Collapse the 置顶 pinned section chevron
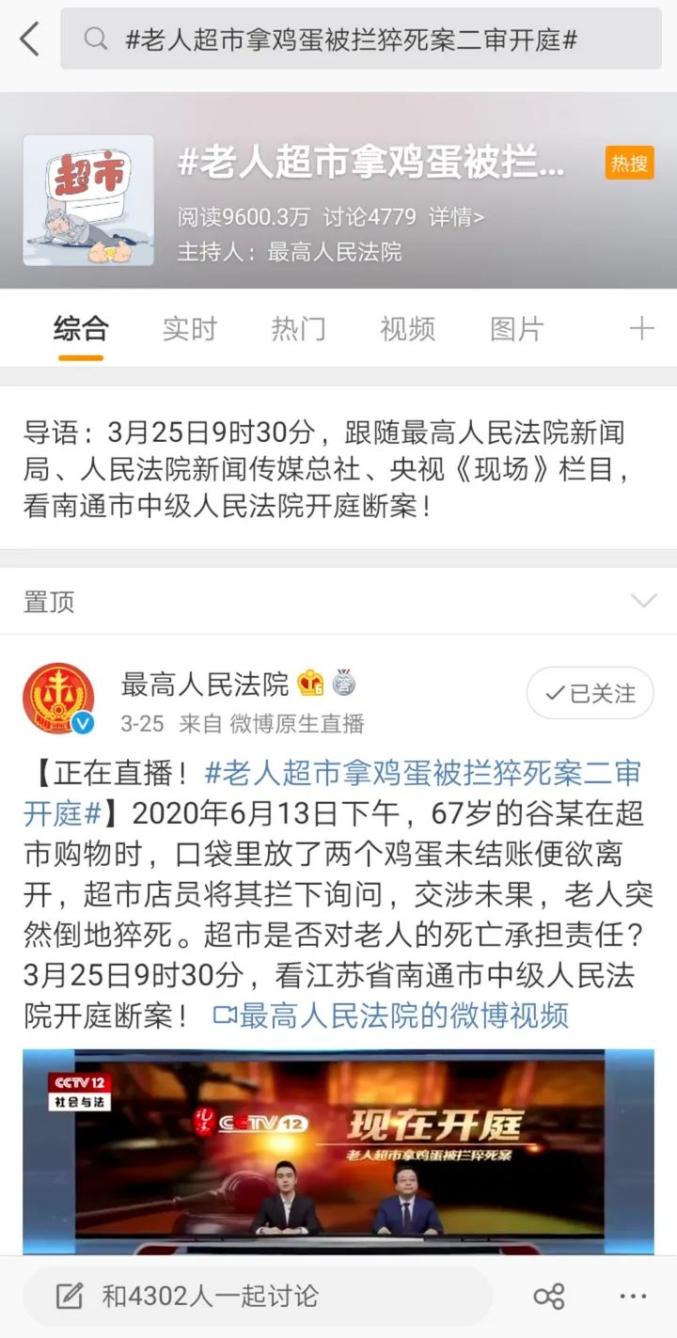The image size is (677, 1338). coord(643,601)
